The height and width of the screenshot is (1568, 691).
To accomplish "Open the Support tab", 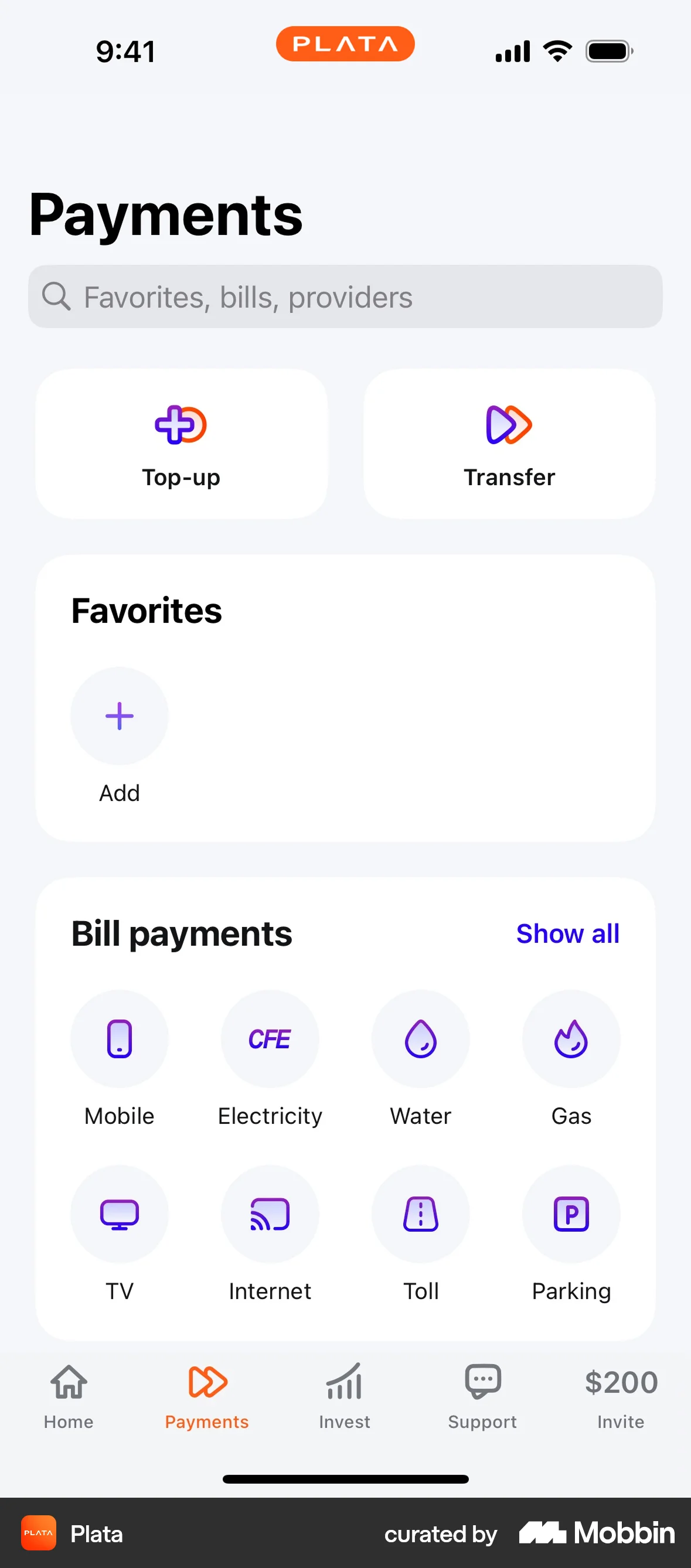I will [482, 1396].
